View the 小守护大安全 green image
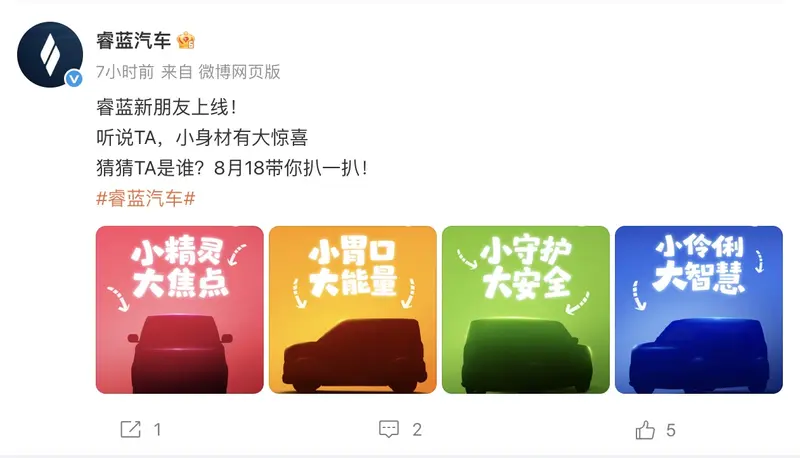This screenshot has height=458, width=800. (525, 309)
